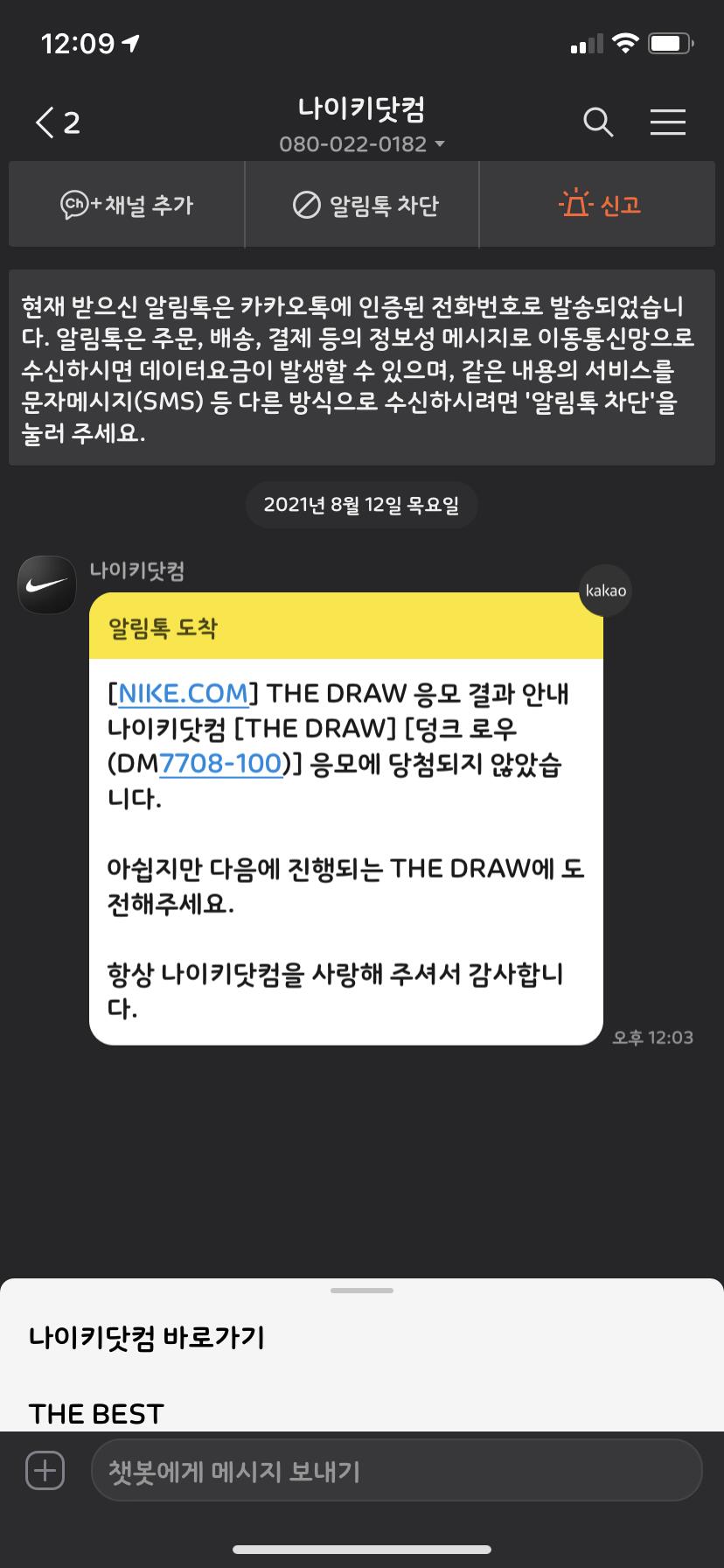The height and width of the screenshot is (1568, 724).
Task: Open the plus attachment button
Action: [x=45, y=1471]
